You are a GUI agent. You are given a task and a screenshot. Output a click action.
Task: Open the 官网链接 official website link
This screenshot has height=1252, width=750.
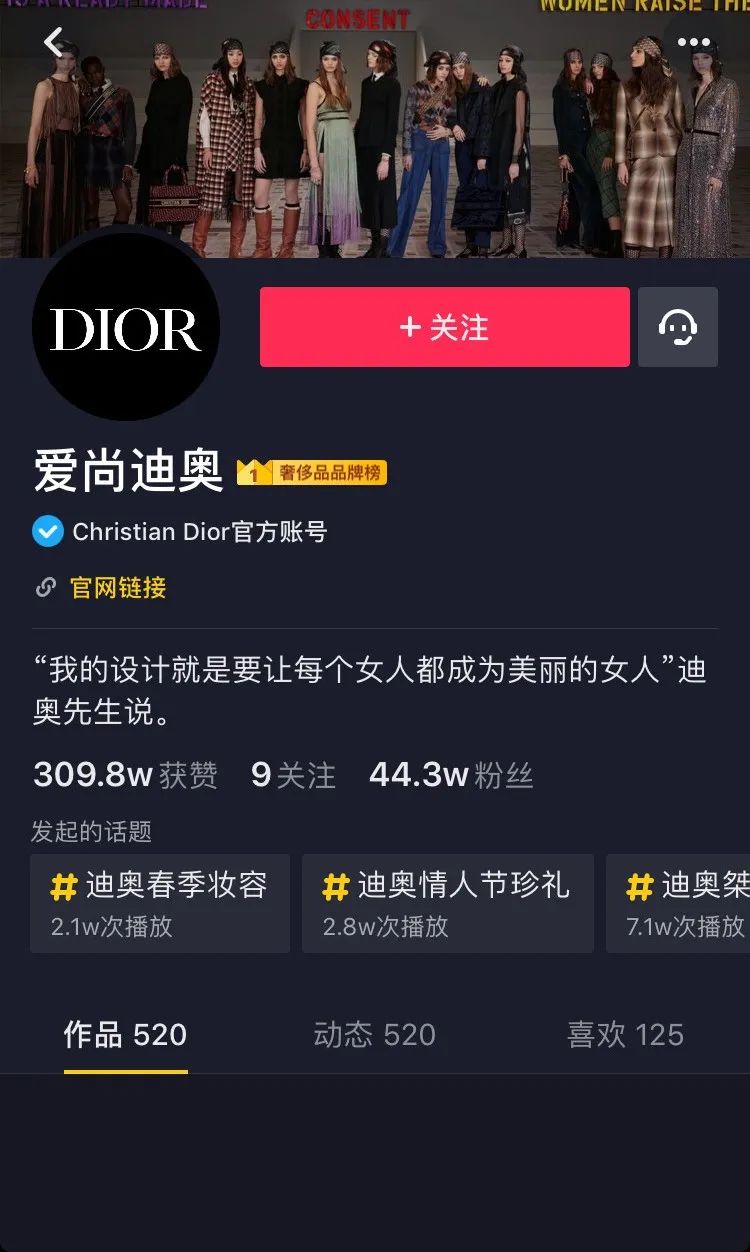(x=117, y=587)
